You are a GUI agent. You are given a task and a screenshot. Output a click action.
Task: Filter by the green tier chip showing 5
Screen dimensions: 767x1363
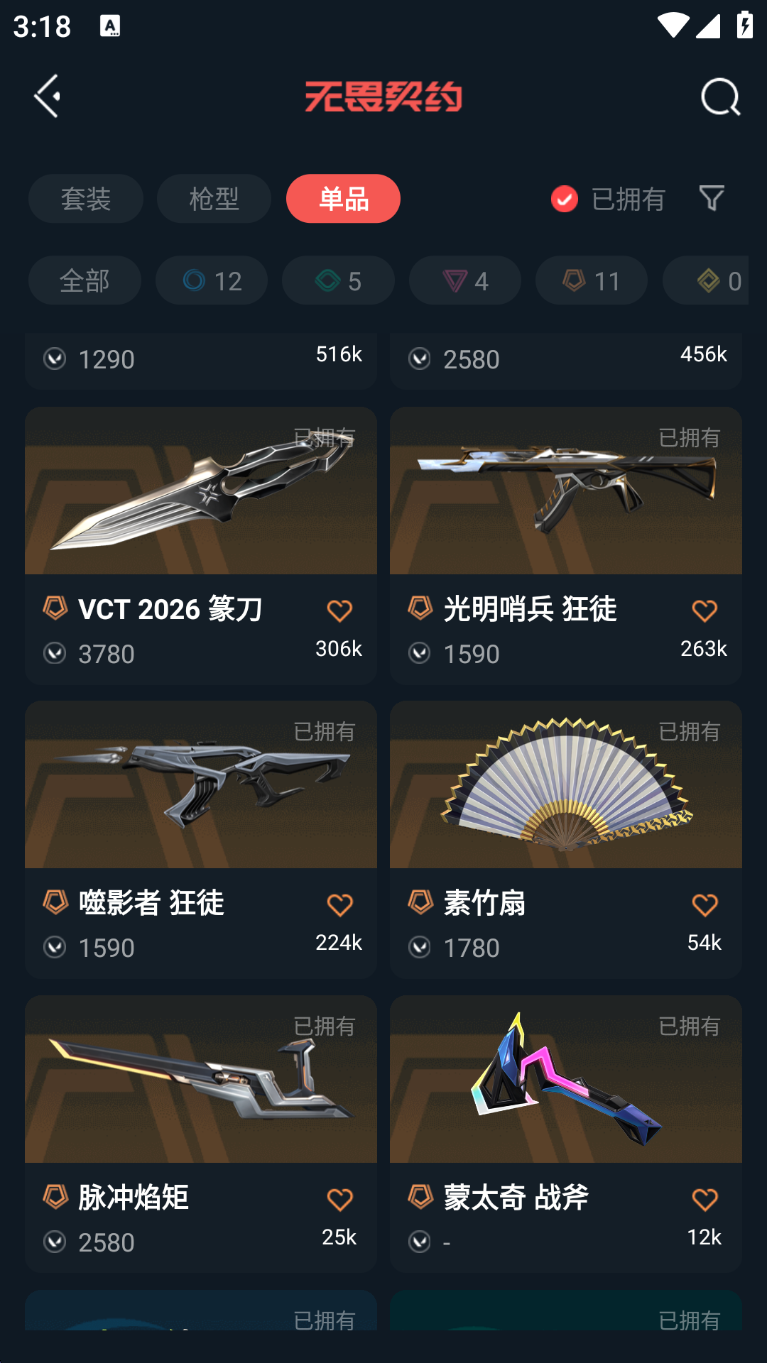pyautogui.click(x=338, y=280)
